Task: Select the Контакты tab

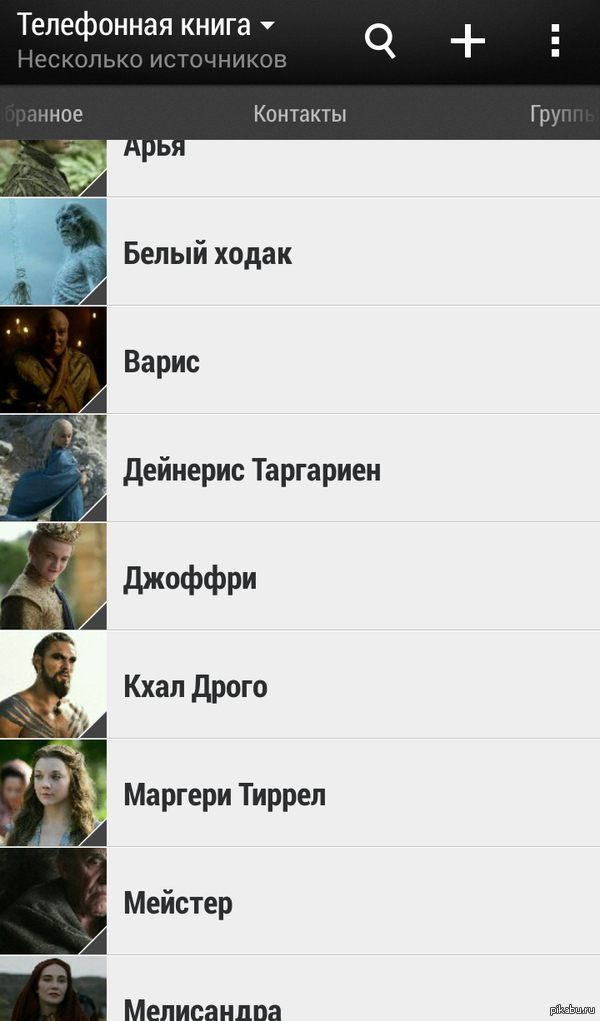Action: [x=300, y=114]
